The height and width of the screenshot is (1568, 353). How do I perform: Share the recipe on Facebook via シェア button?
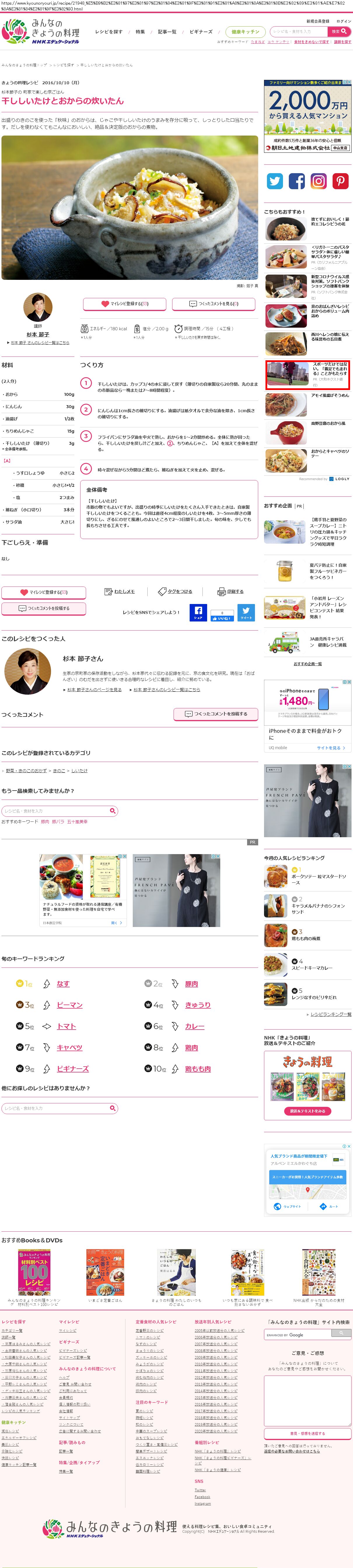(198, 612)
